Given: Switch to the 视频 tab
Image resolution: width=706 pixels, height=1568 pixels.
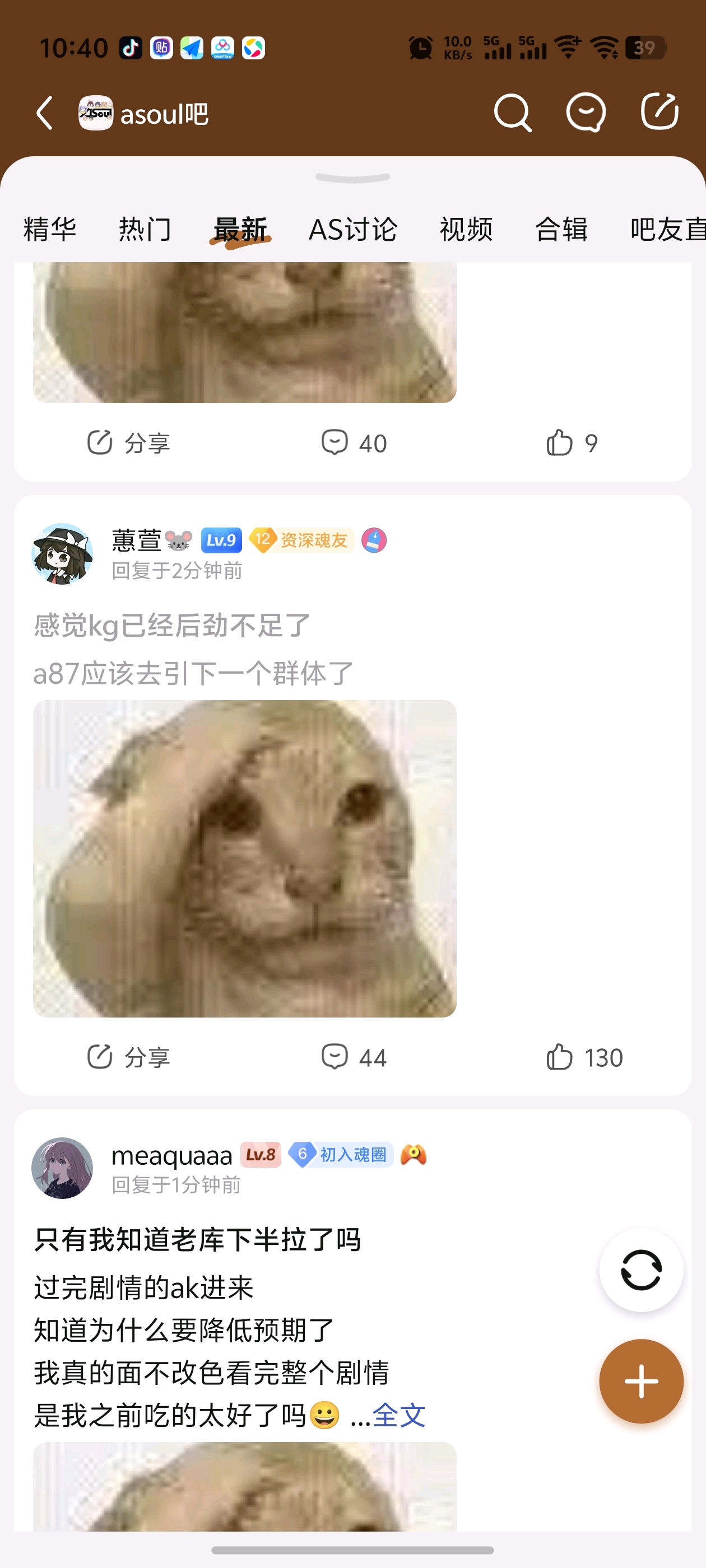Looking at the screenshot, I should 466,230.
